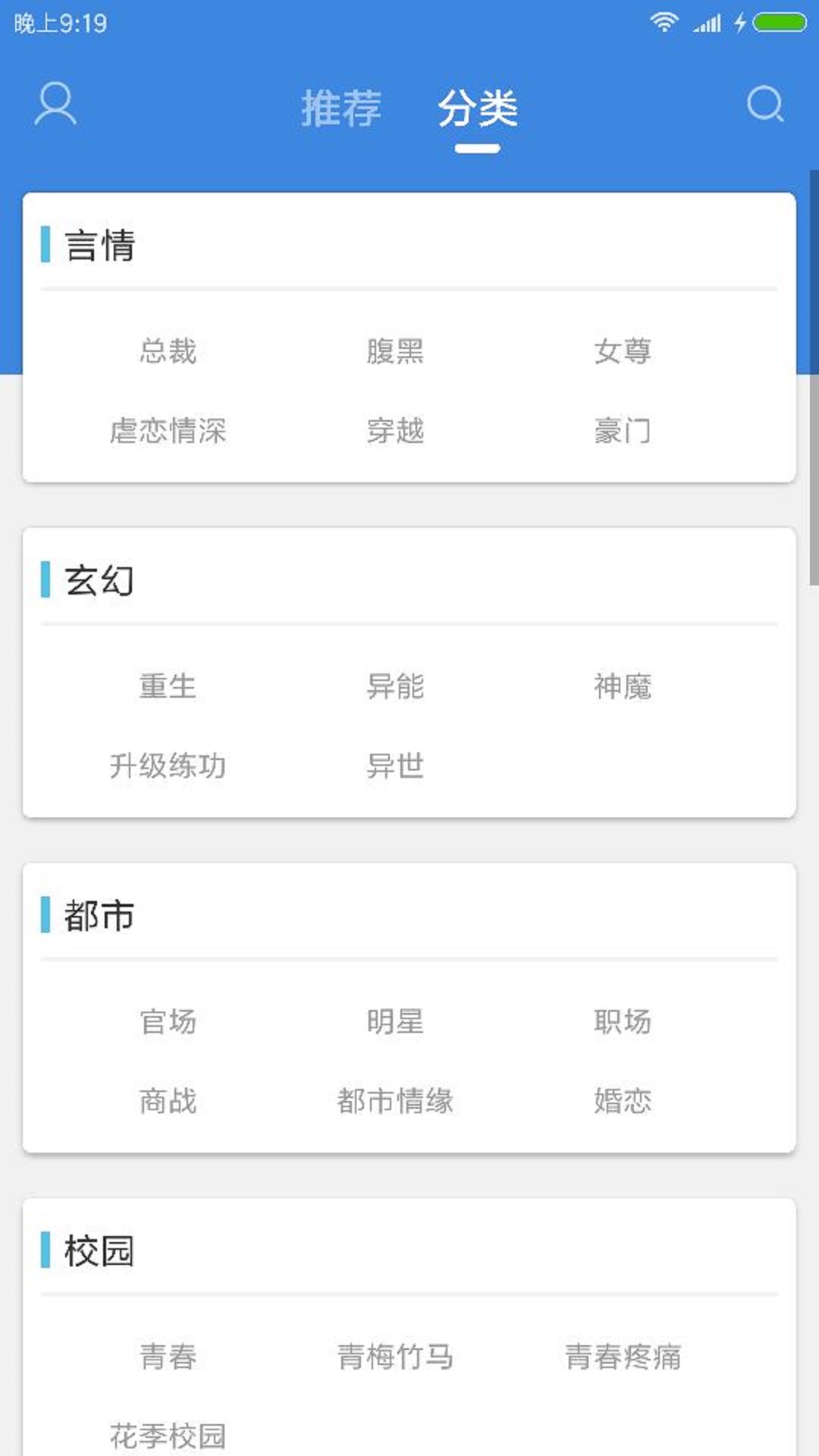
Task: Choose the 穿越 category
Action: click(395, 431)
